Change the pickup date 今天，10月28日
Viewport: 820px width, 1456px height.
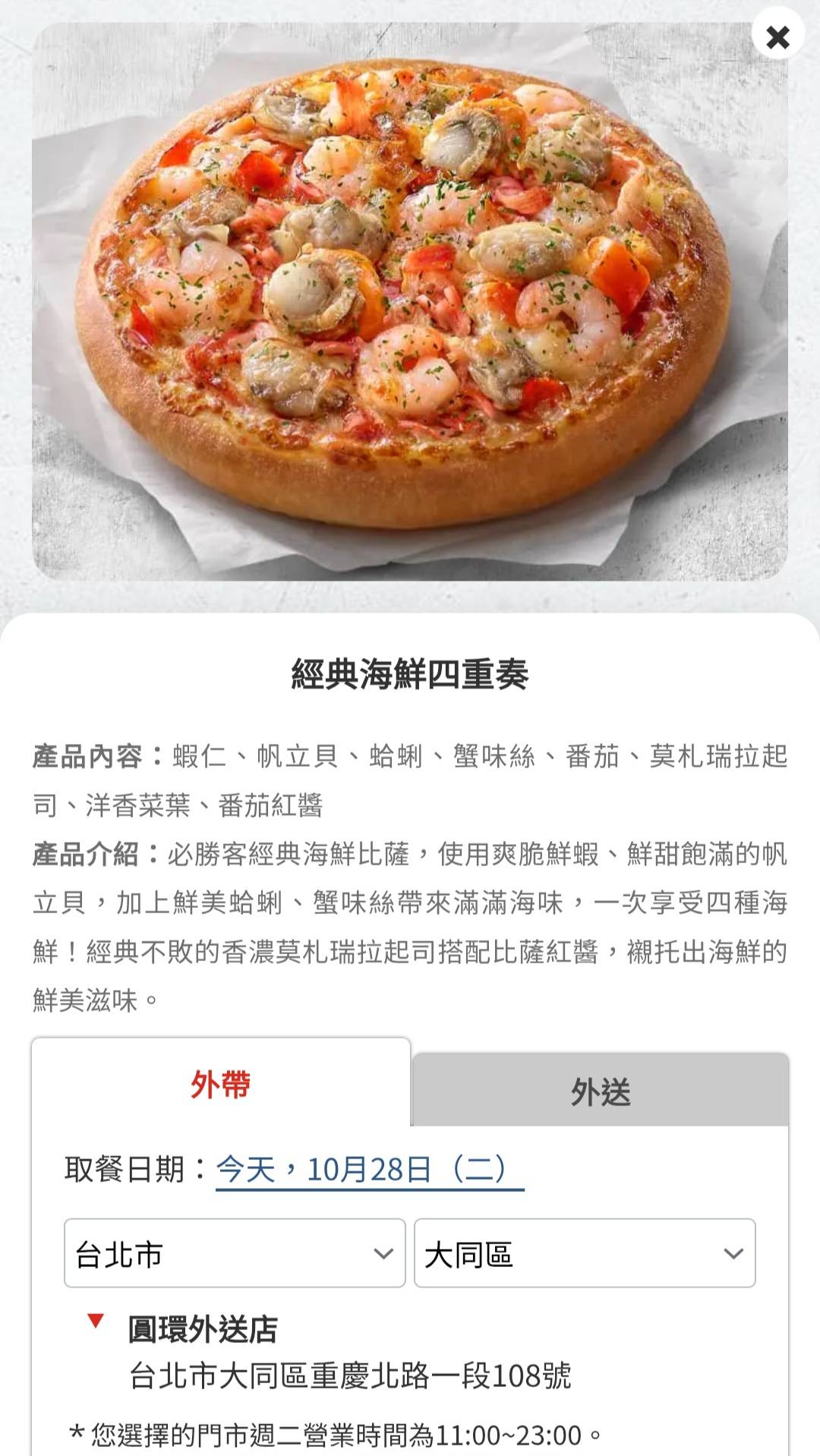(x=369, y=1170)
